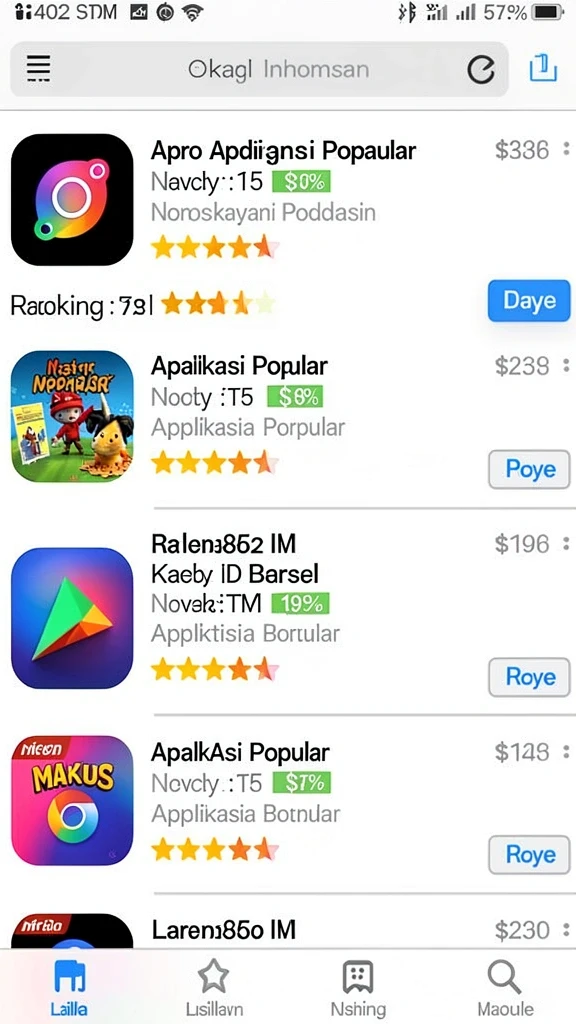The width and height of the screenshot is (576, 1024).
Task: Open the Laren 850 IM listing
Action: [224, 929]
